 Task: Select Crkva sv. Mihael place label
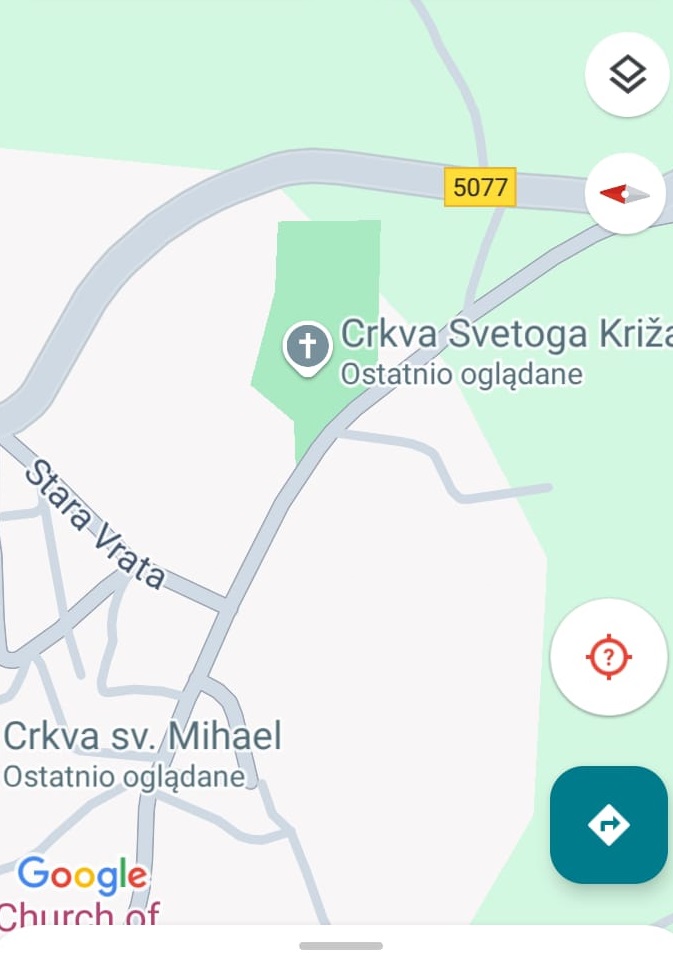[x=143, y=737]
